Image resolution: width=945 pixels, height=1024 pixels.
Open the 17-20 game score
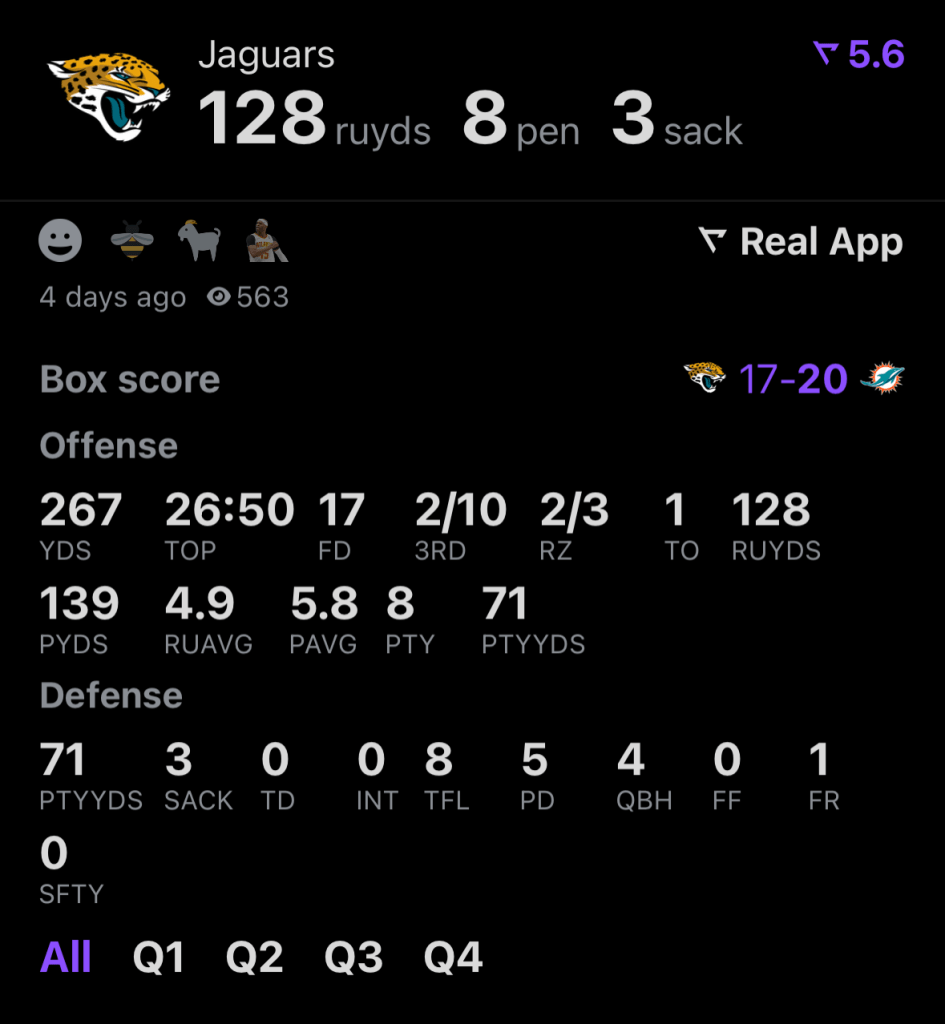(x=793, y=379)
